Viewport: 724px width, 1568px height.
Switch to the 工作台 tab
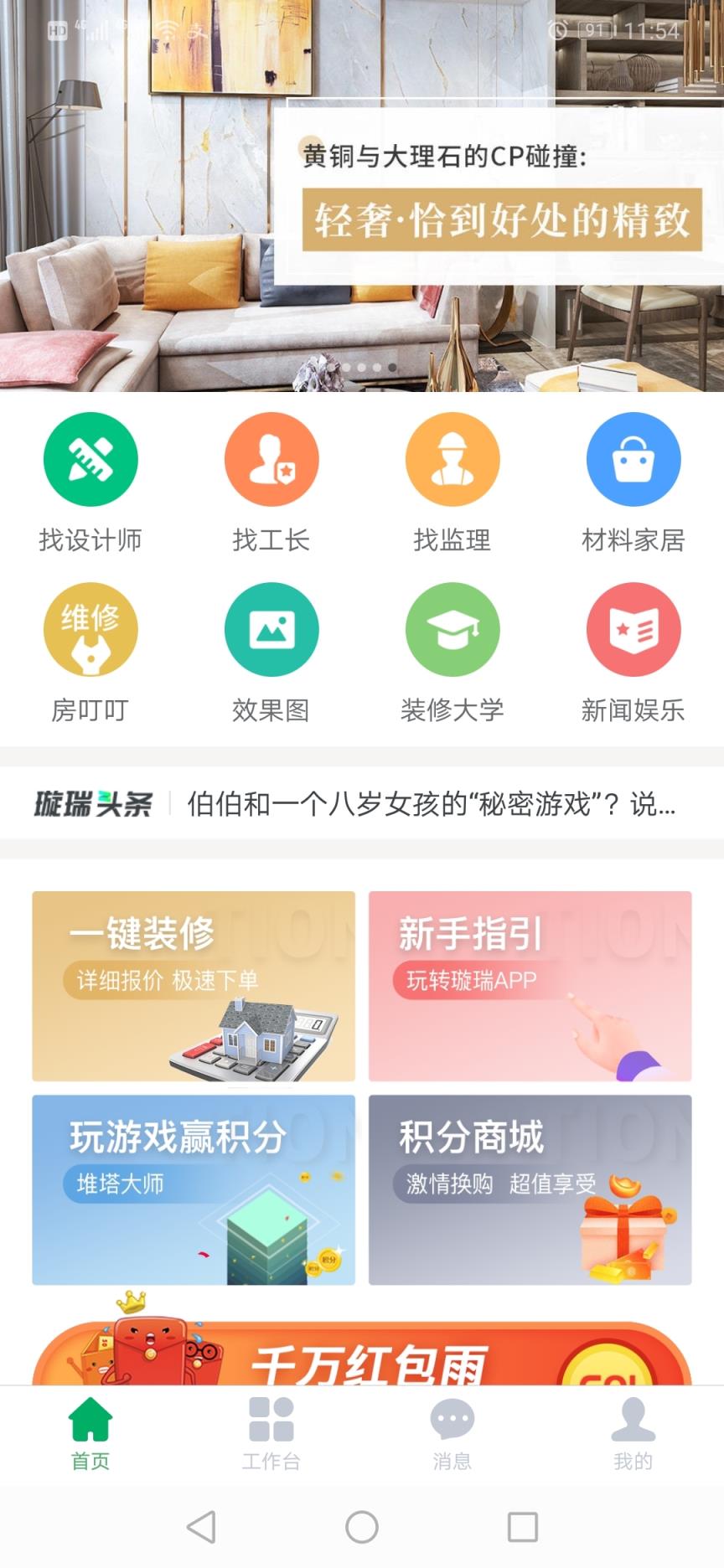pos(271,1436)
